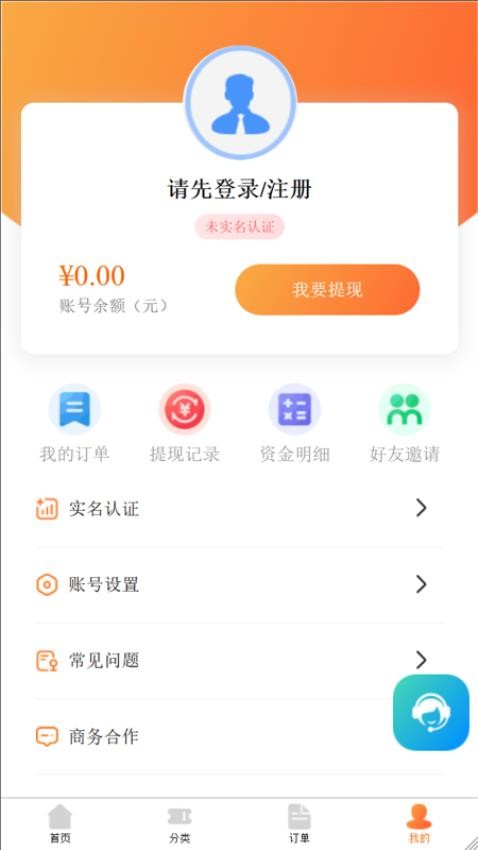Select the 我的 tab

tap(418, 824)
